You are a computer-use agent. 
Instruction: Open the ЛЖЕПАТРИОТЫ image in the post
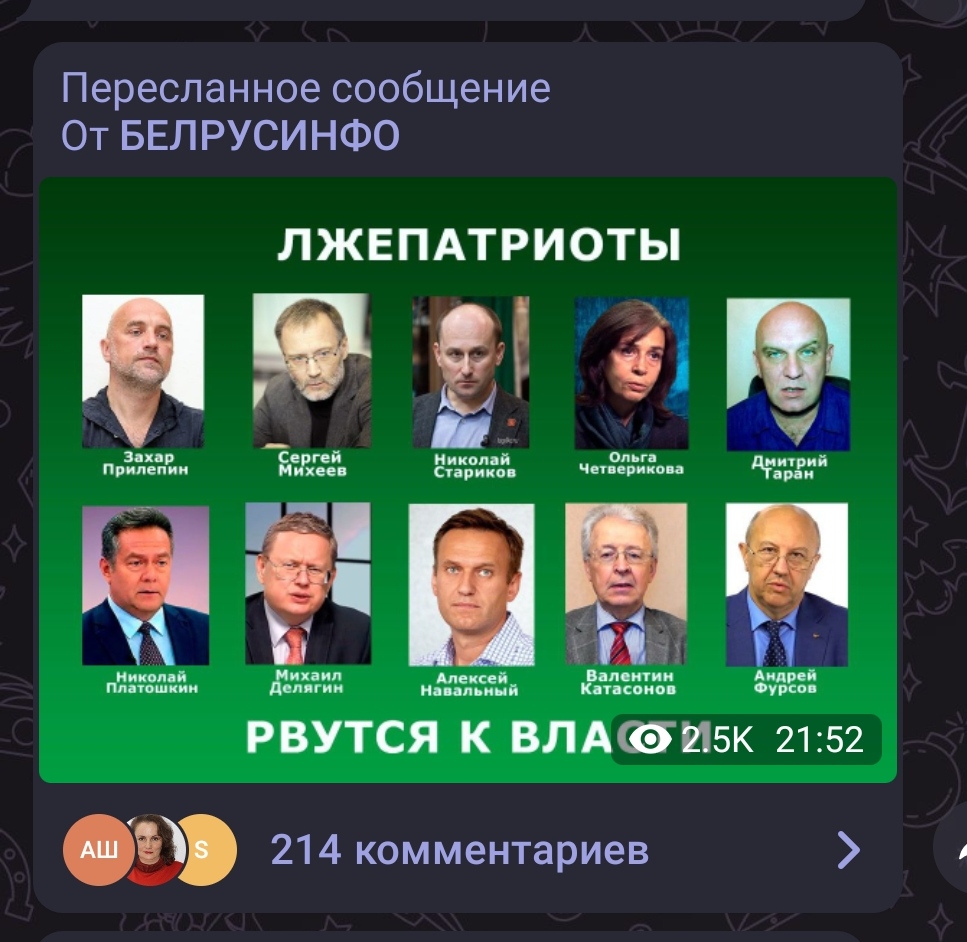467,479
